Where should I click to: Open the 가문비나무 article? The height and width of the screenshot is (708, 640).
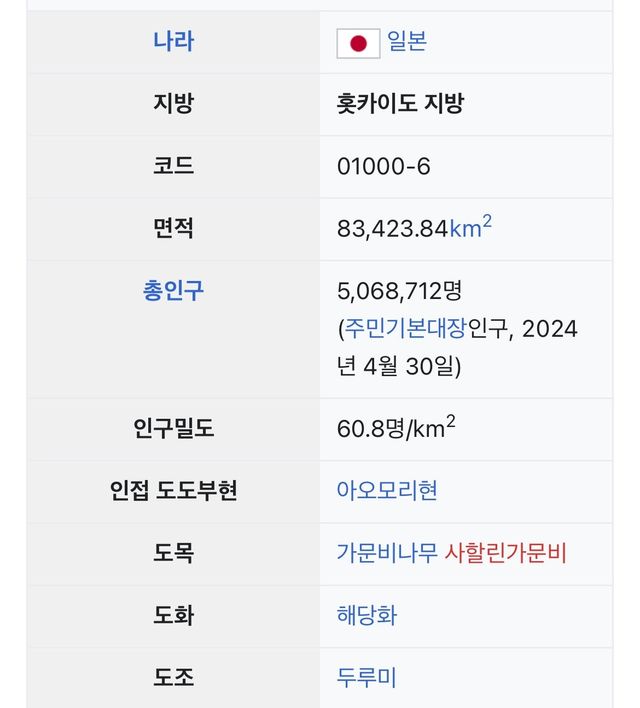pos(387,552)
